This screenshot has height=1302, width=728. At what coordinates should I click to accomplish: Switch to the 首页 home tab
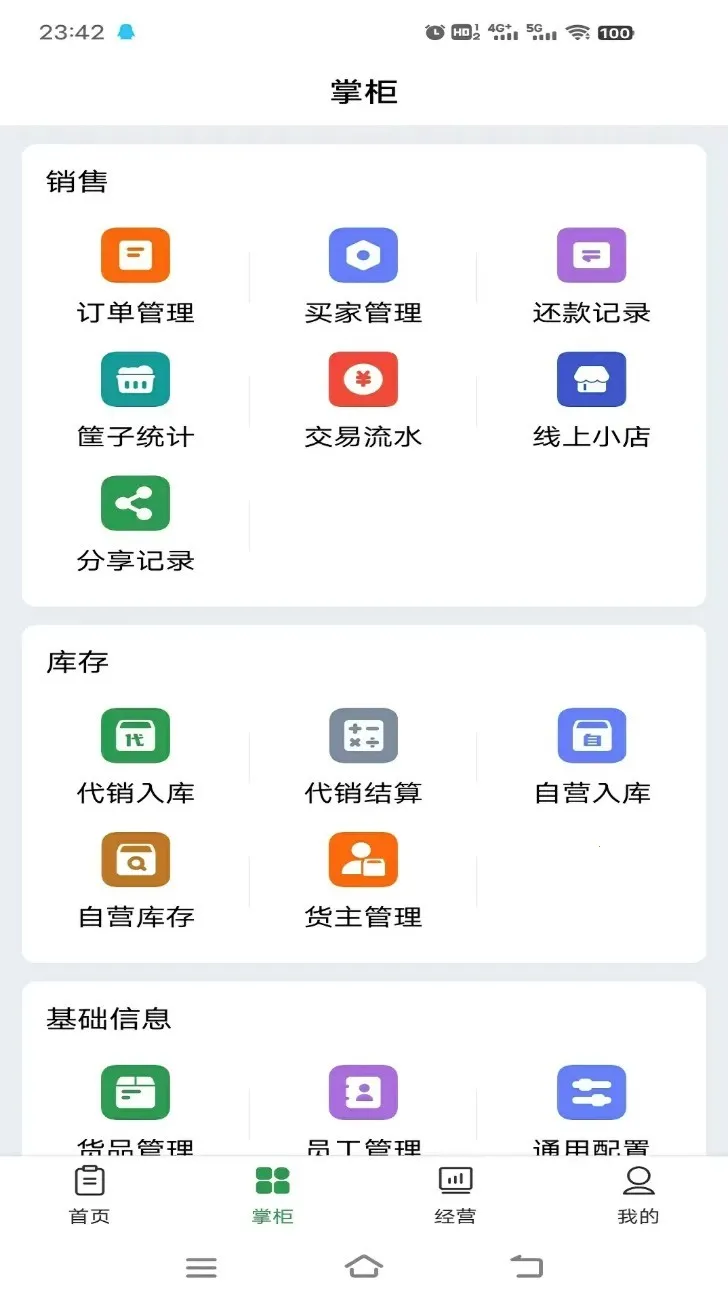[x=89, y=1193]
